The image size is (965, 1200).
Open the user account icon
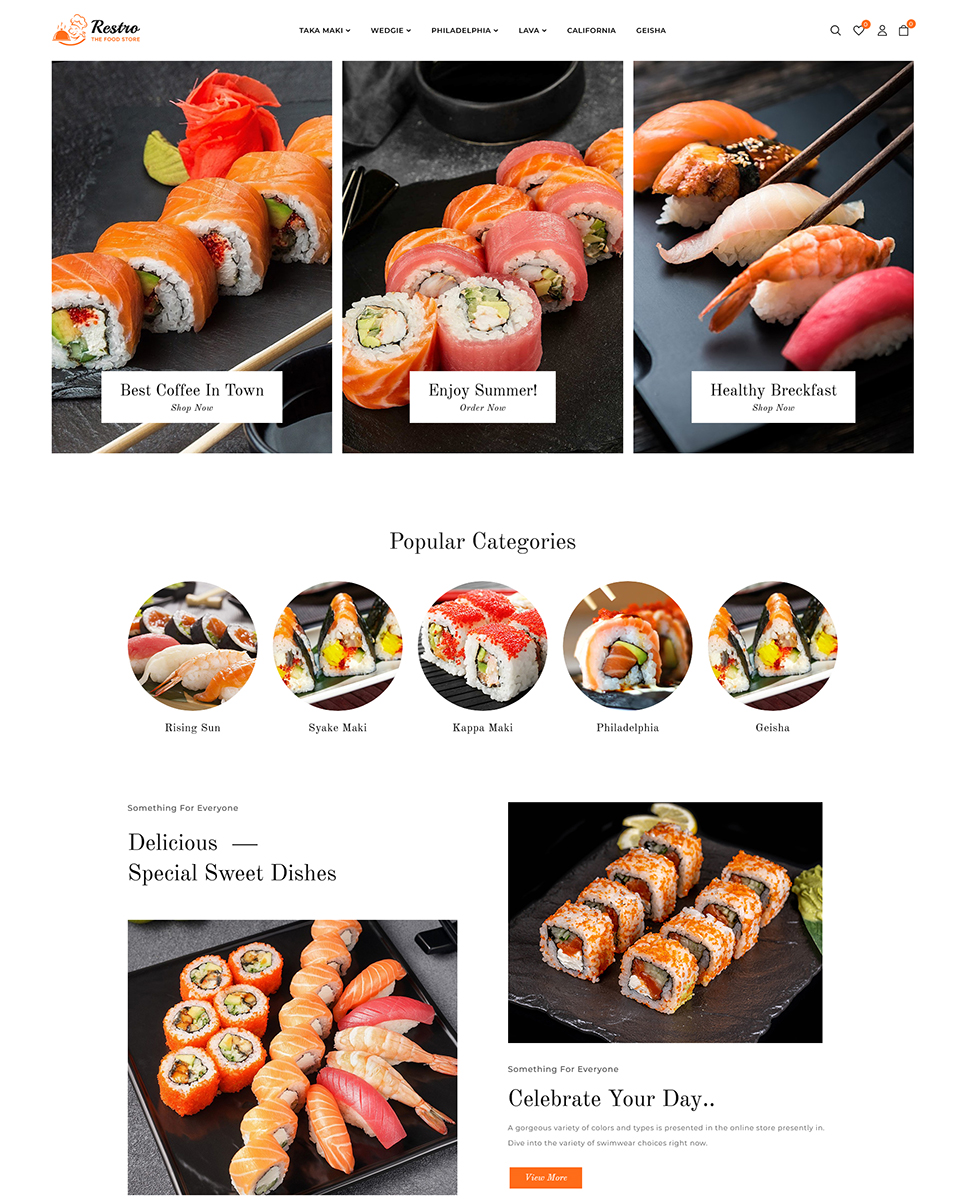click(882, 31)
